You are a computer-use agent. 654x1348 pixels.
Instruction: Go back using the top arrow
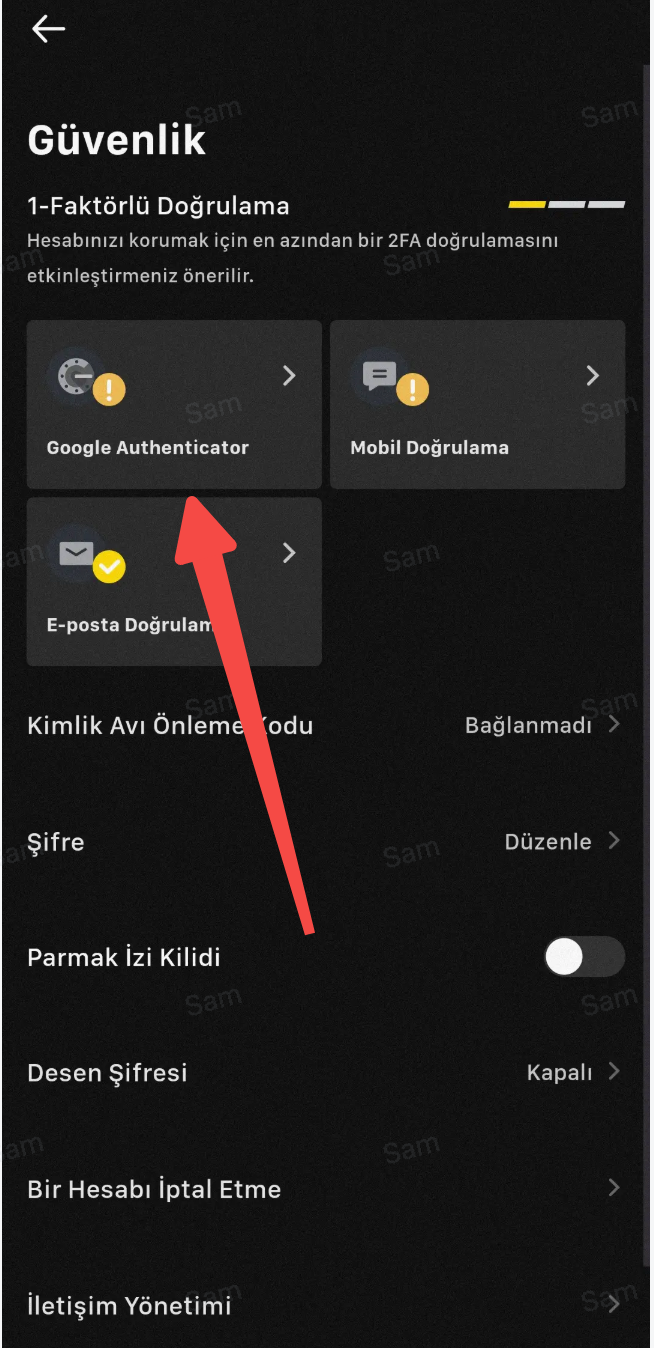coord(48,30)
